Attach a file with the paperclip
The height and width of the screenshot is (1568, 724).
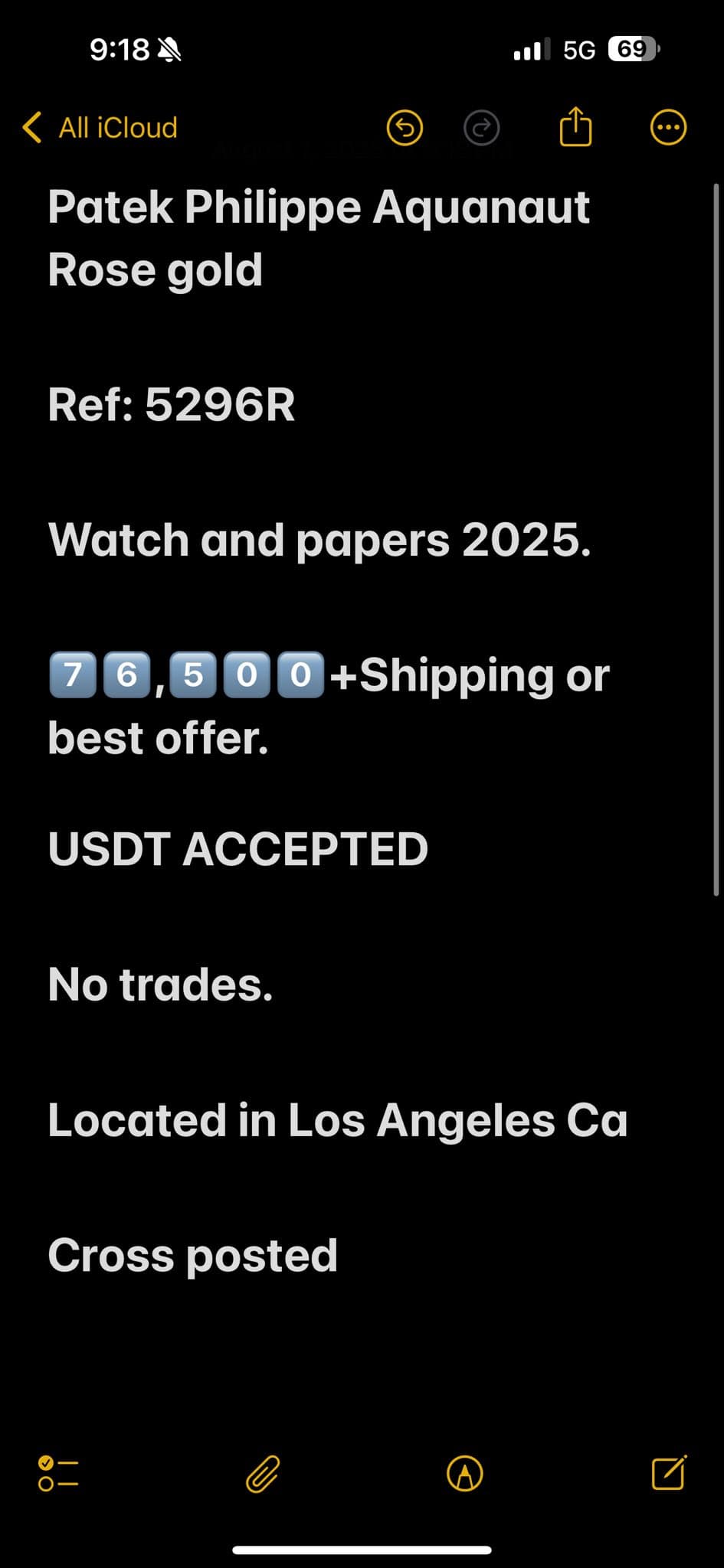pyautogui.click(x=263, y=1474)
